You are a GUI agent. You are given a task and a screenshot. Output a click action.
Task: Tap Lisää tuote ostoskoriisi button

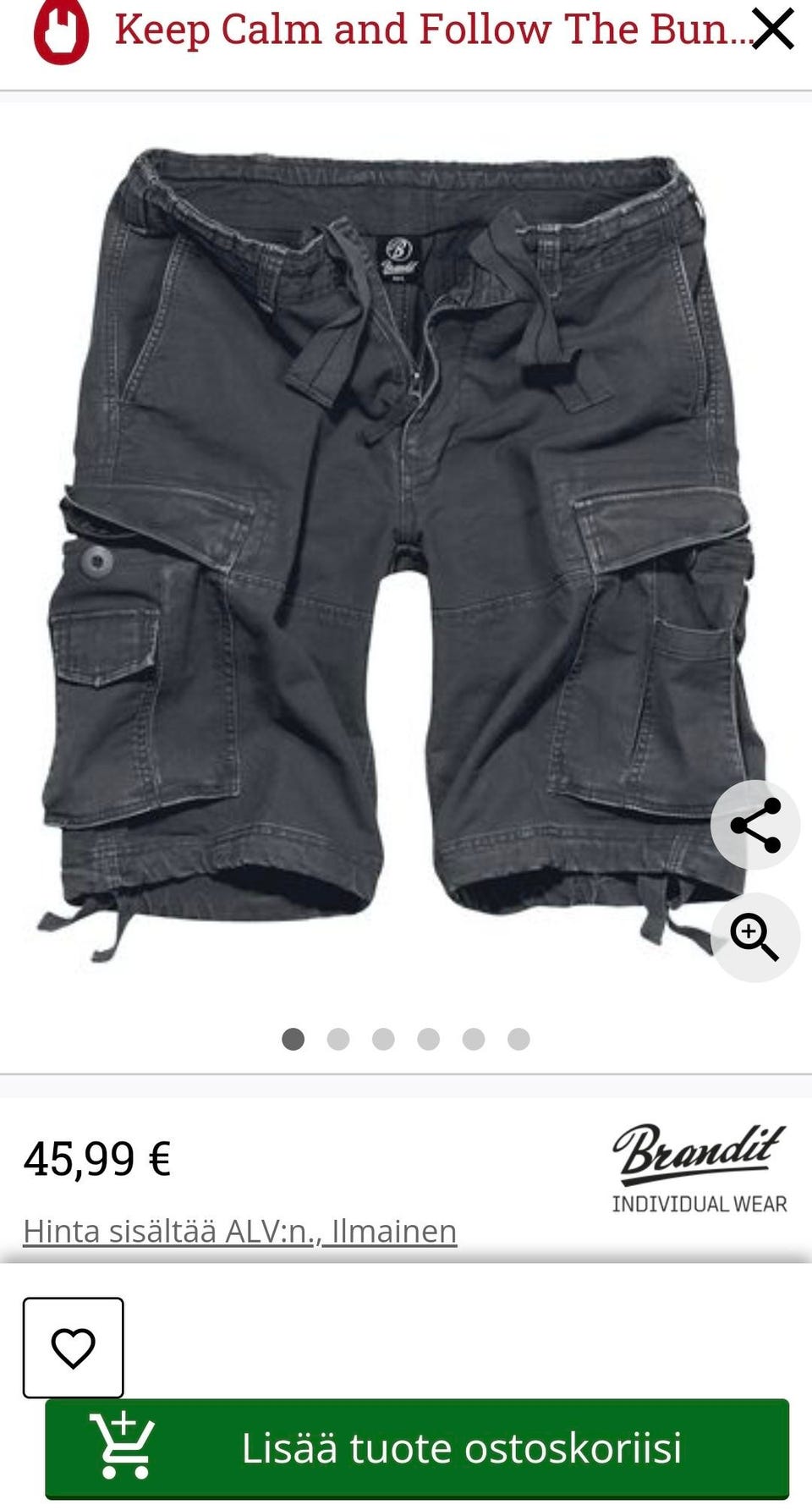pos(417,1447)
